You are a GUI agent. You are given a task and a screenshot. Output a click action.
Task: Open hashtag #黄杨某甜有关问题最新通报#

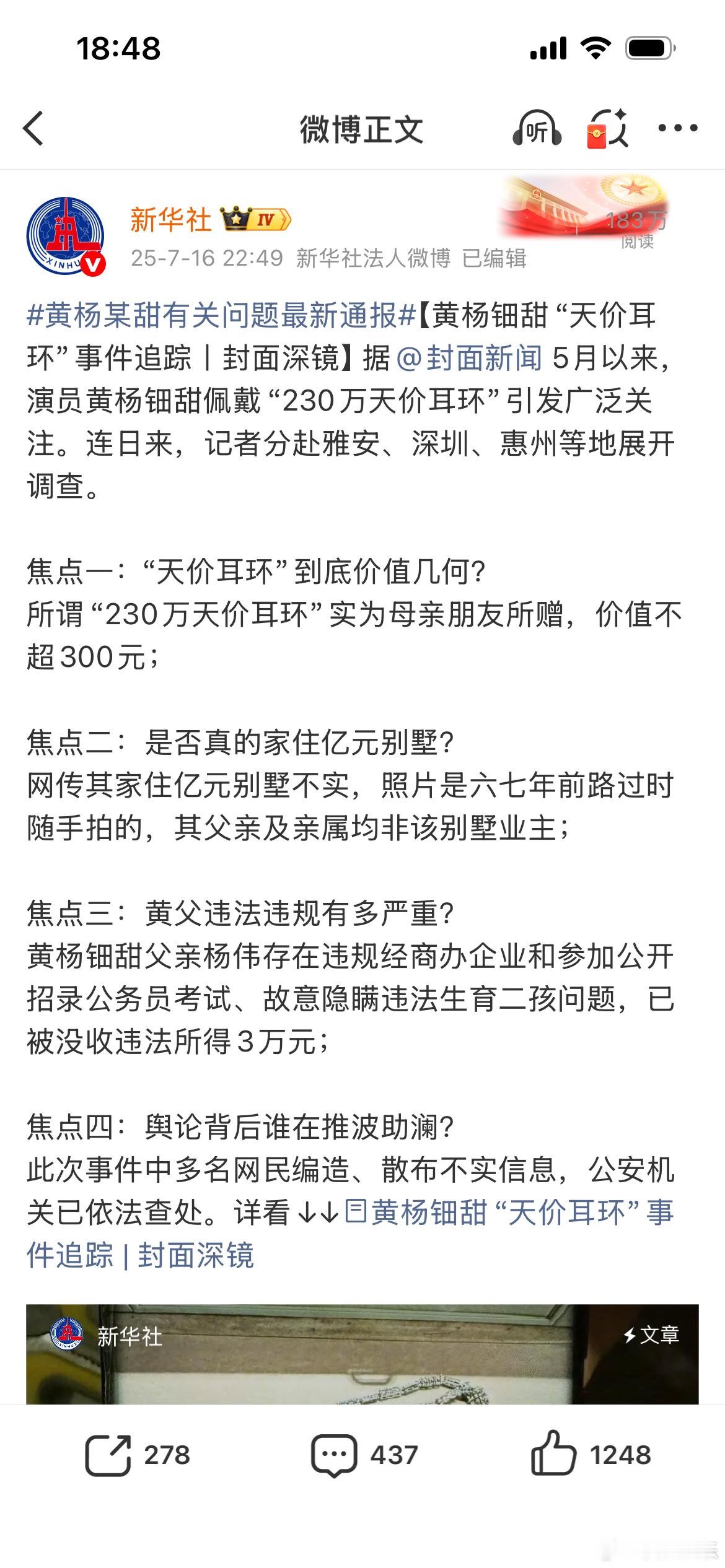(217, 316)
